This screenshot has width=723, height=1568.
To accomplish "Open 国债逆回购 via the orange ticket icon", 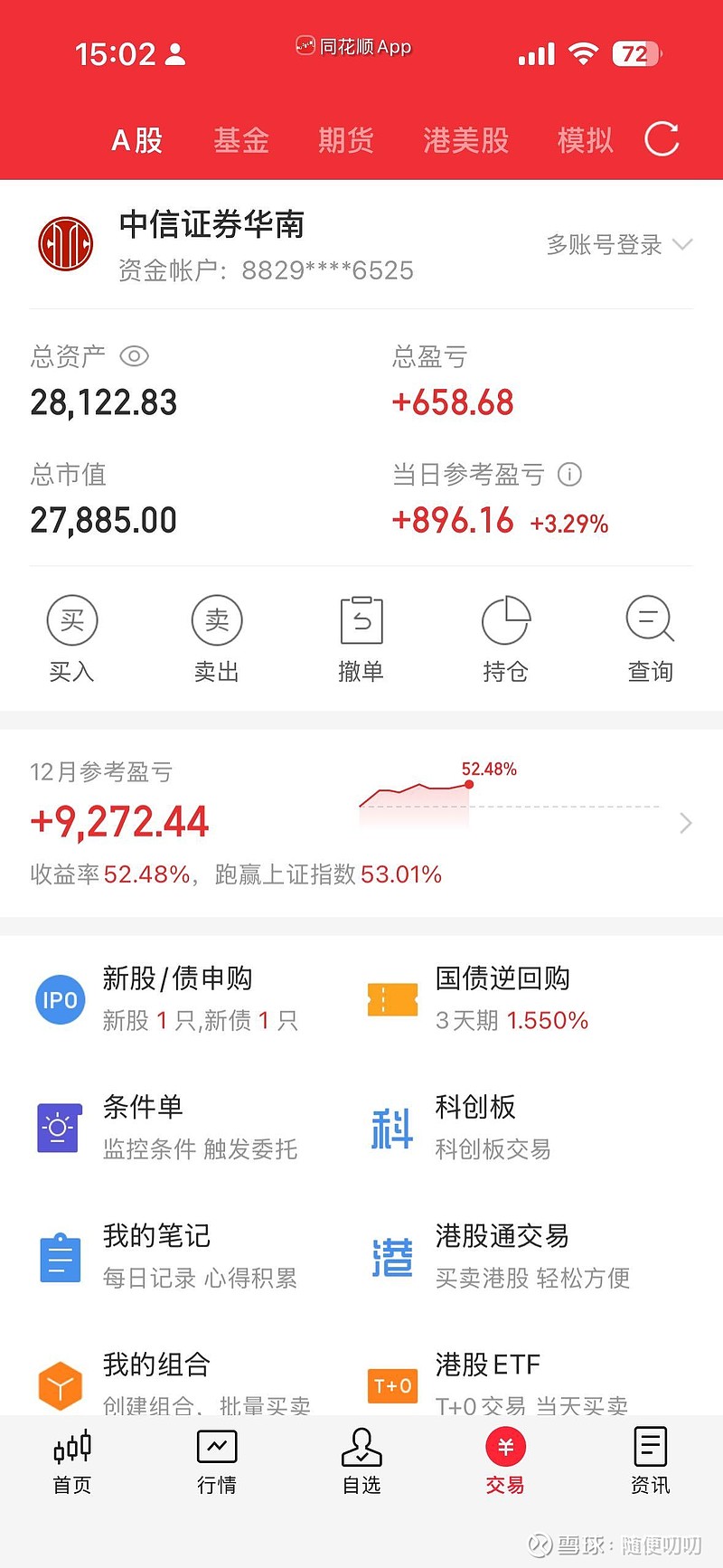I will 390,999.
